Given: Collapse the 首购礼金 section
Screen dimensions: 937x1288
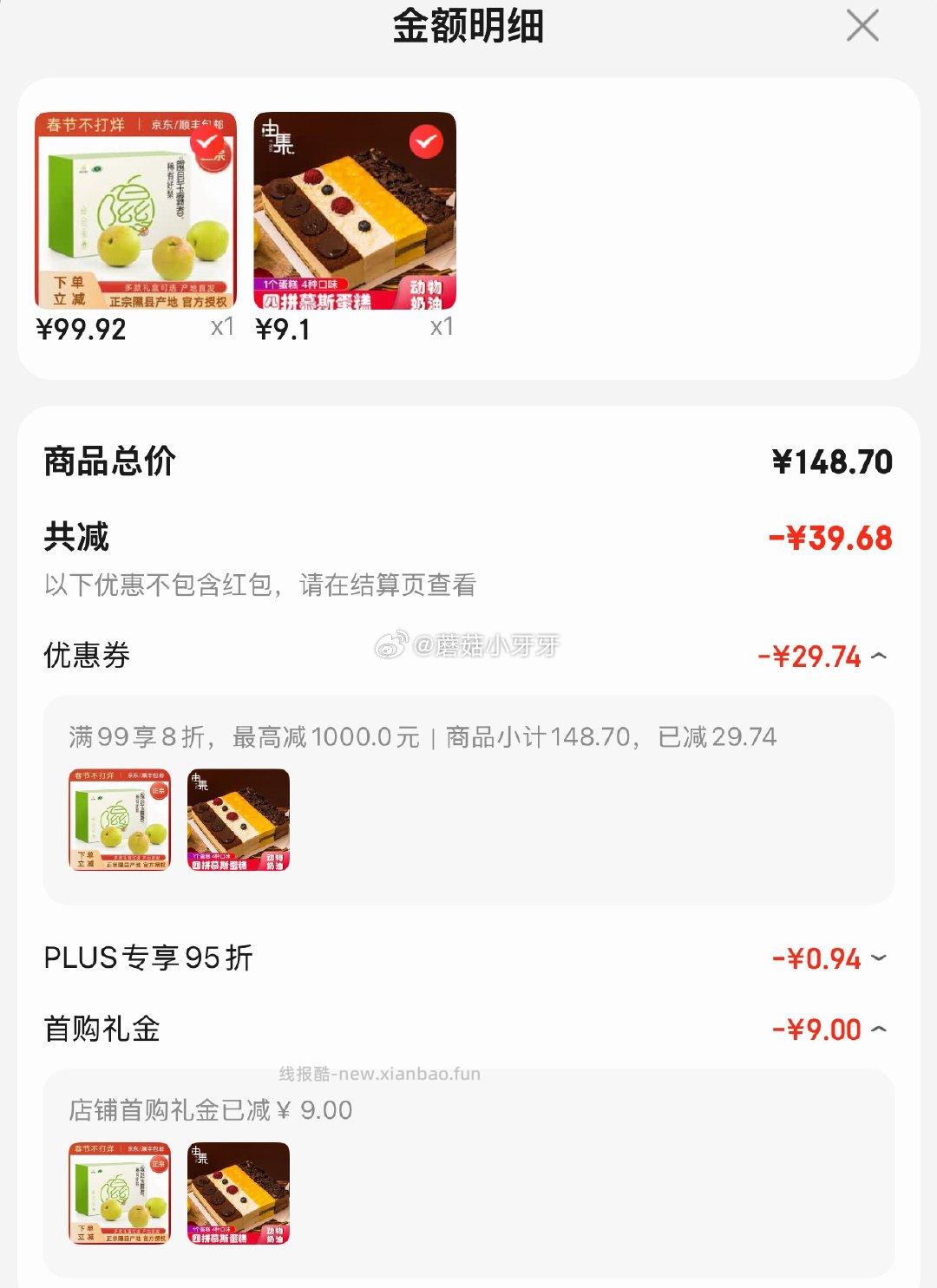Looking at the screenshot, I should 880,1027.
